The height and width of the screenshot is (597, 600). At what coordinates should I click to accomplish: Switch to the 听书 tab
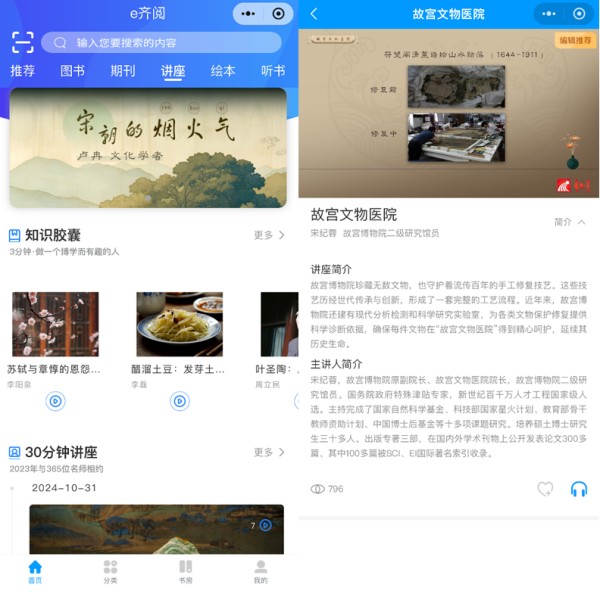click(x=272, y=71)
